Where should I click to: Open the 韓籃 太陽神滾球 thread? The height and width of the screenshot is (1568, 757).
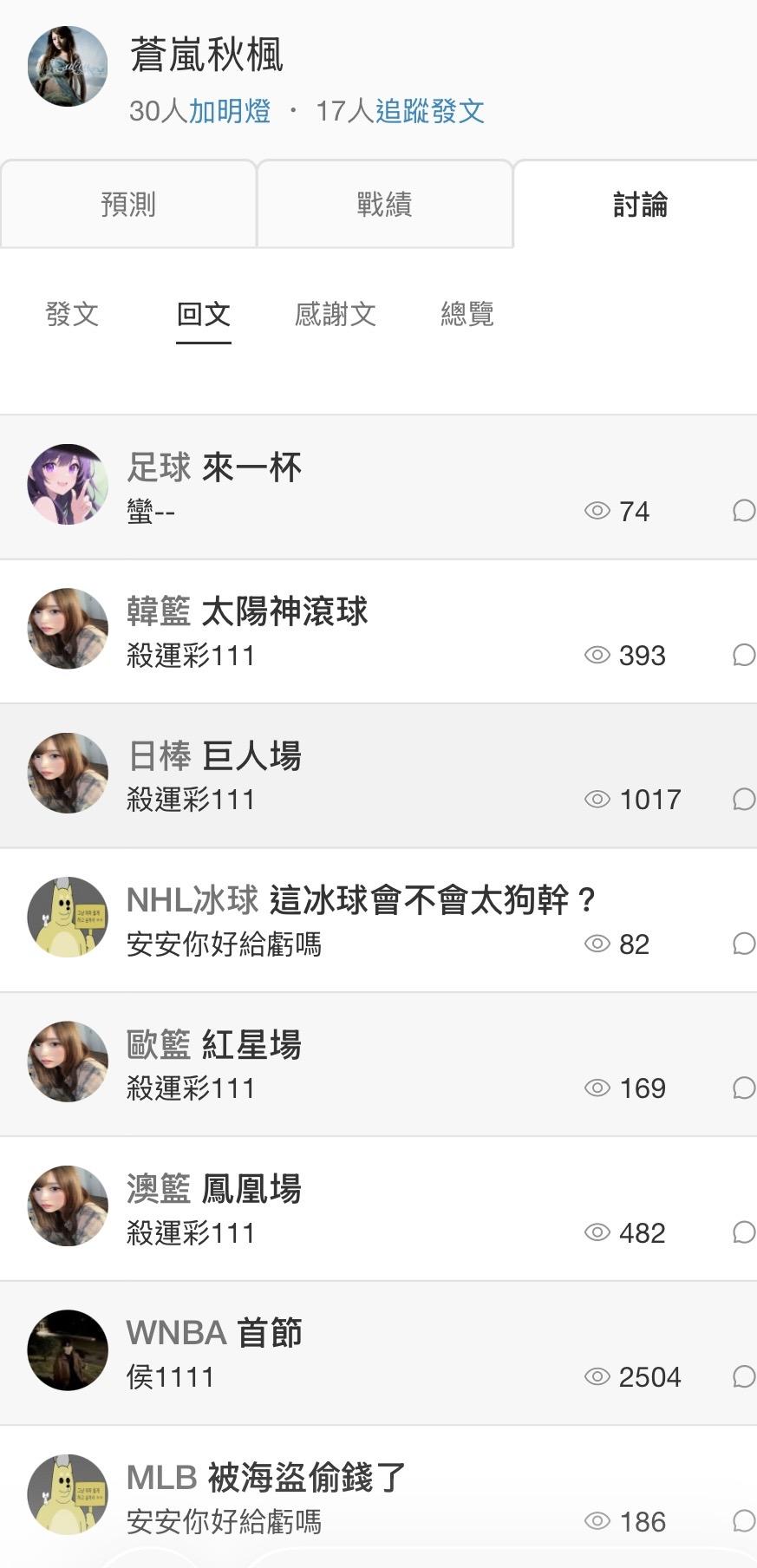click(378, 631)
